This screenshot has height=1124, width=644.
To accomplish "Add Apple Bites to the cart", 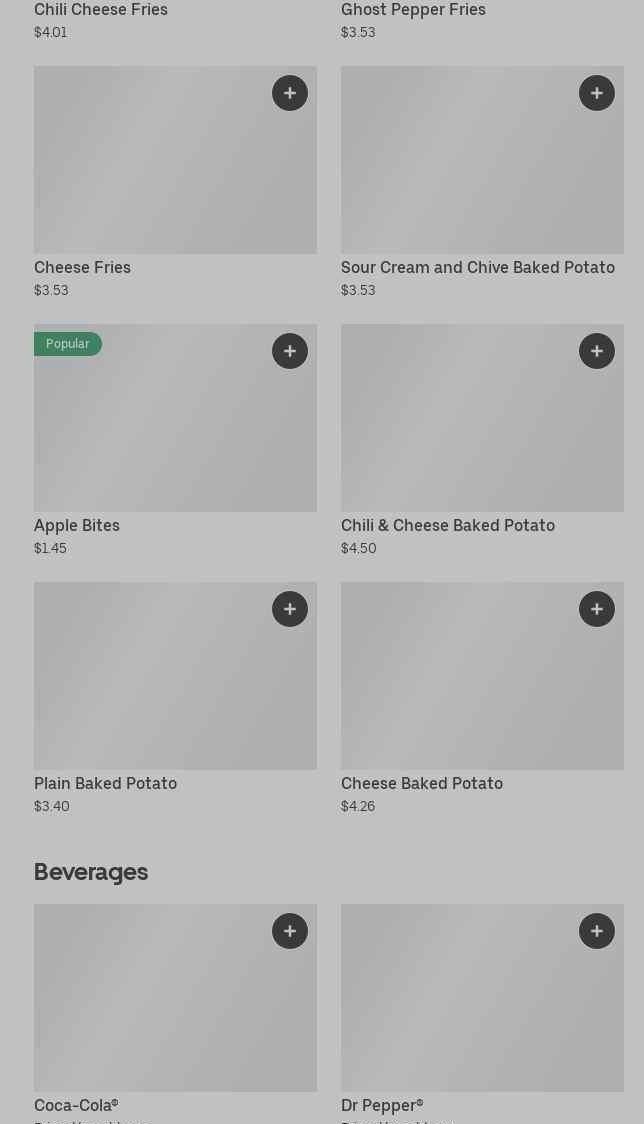I will pos(290,351).
